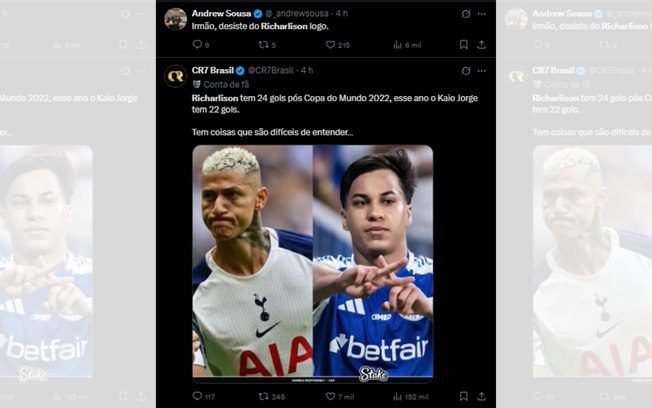Open the overflow menu on CR7 Brasil's tweet

(x=482, y=70)
